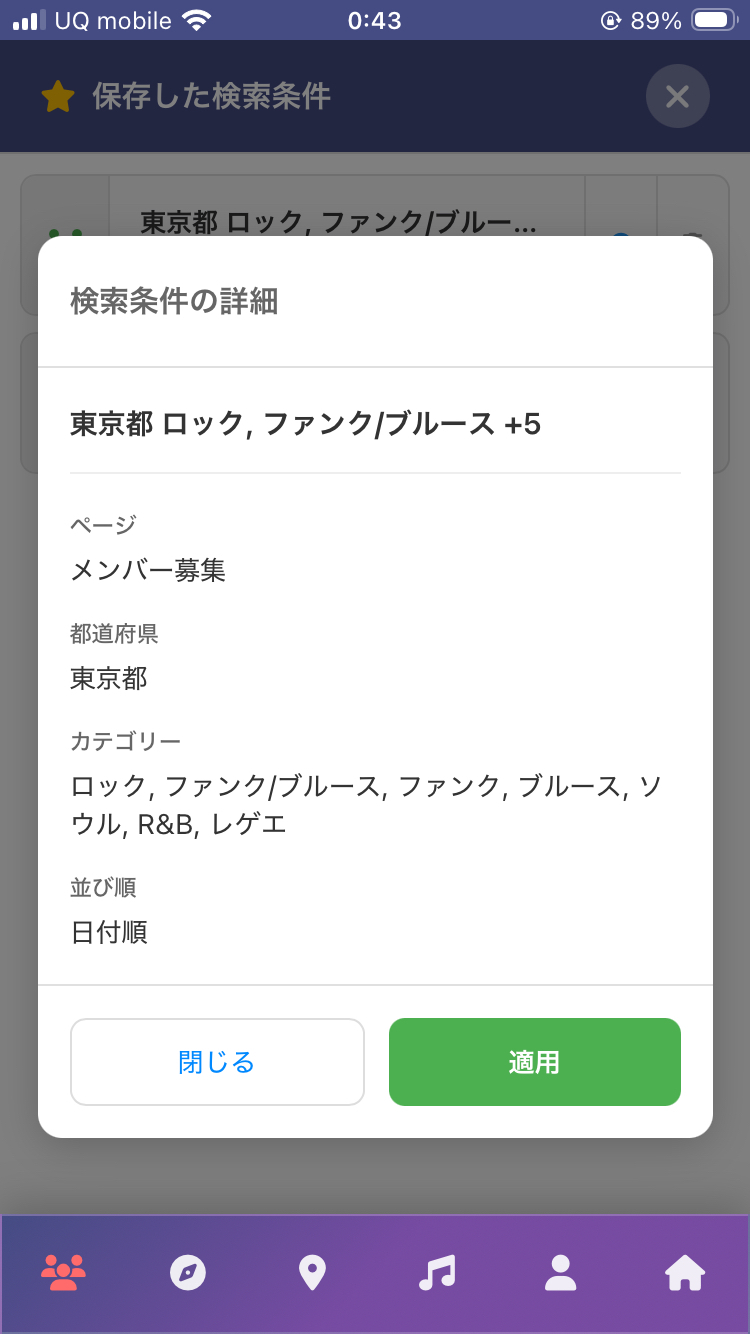Image resolution: width=750 pixels, height=1334 pixels.
Task: Select the red members icon in bottom navigation
Action: point(62,1273)
